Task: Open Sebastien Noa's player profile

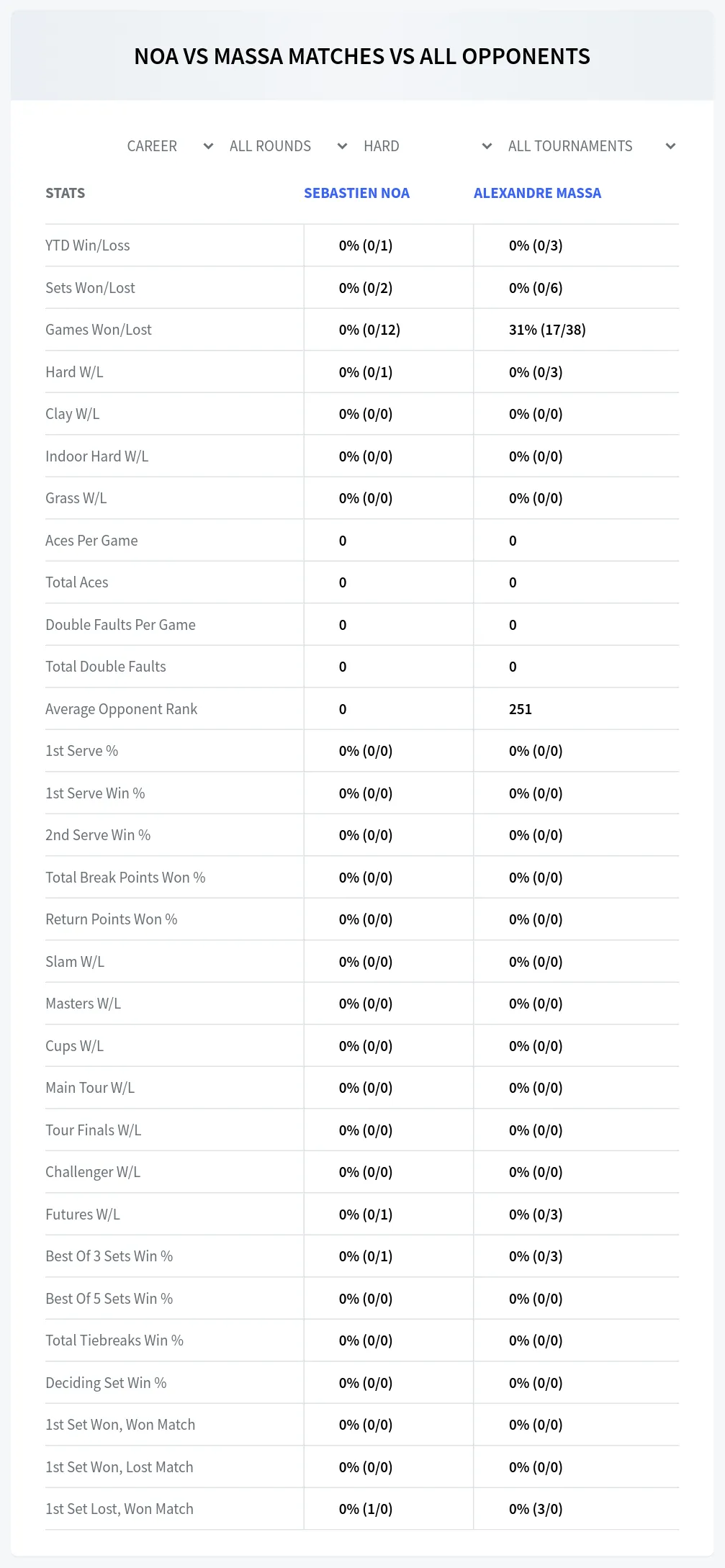Action: (x=356, y=193)
